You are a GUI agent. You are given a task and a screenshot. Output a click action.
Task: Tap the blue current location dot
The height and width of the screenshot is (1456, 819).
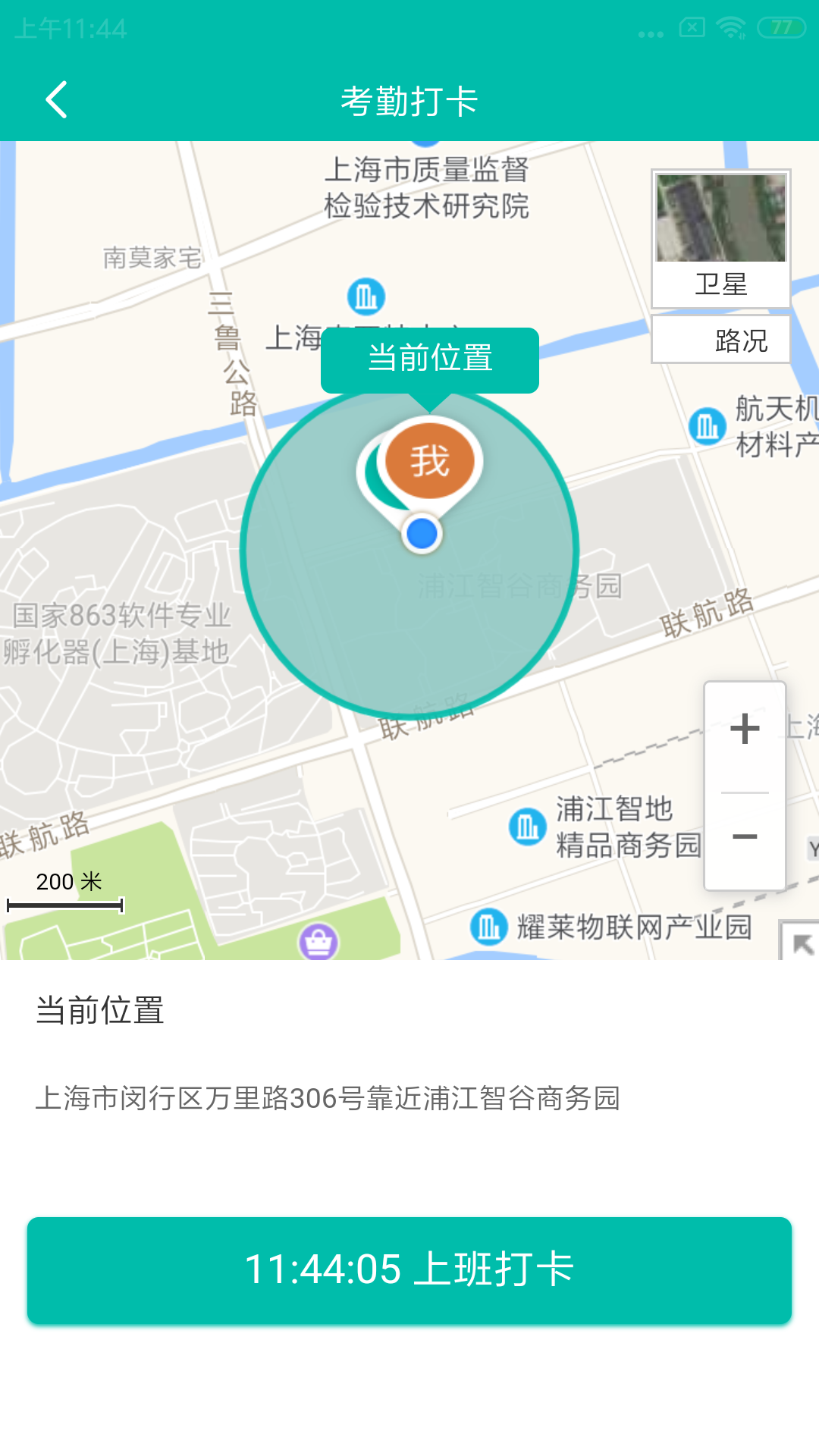pyautogui.click(x=421, y=535)
